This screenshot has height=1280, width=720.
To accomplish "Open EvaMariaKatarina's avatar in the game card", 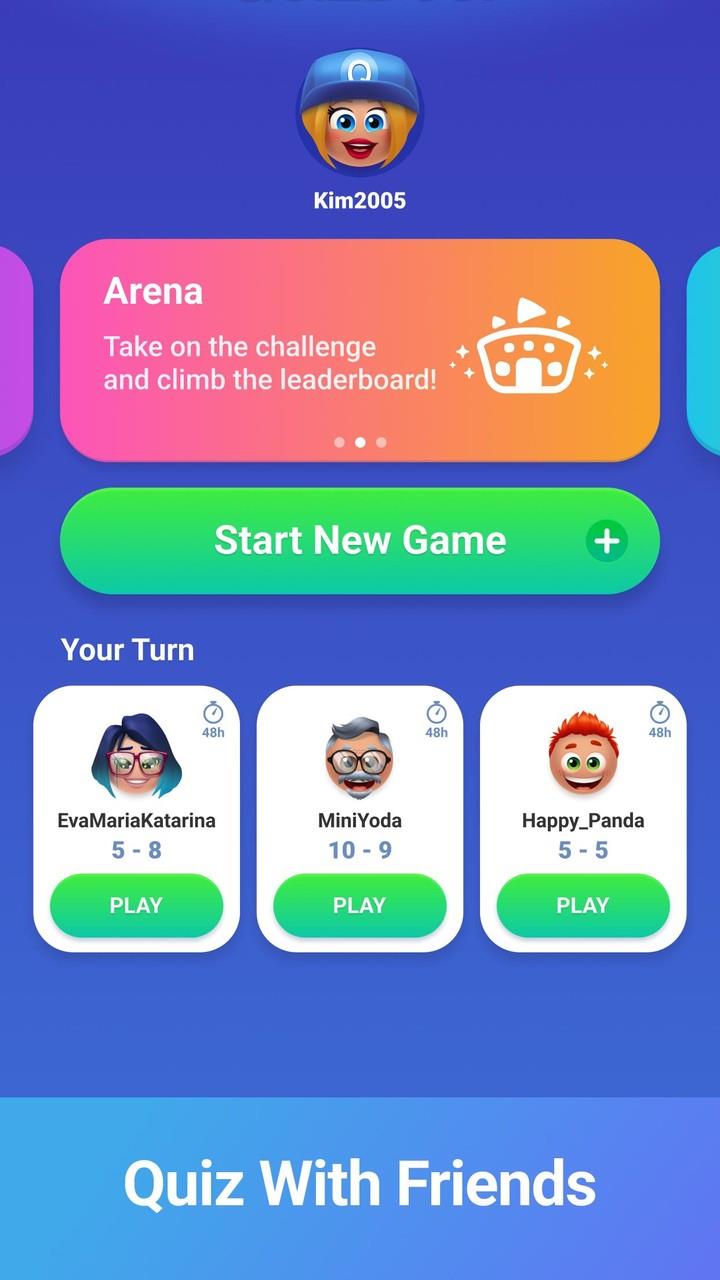I will (x=136, y=757).
